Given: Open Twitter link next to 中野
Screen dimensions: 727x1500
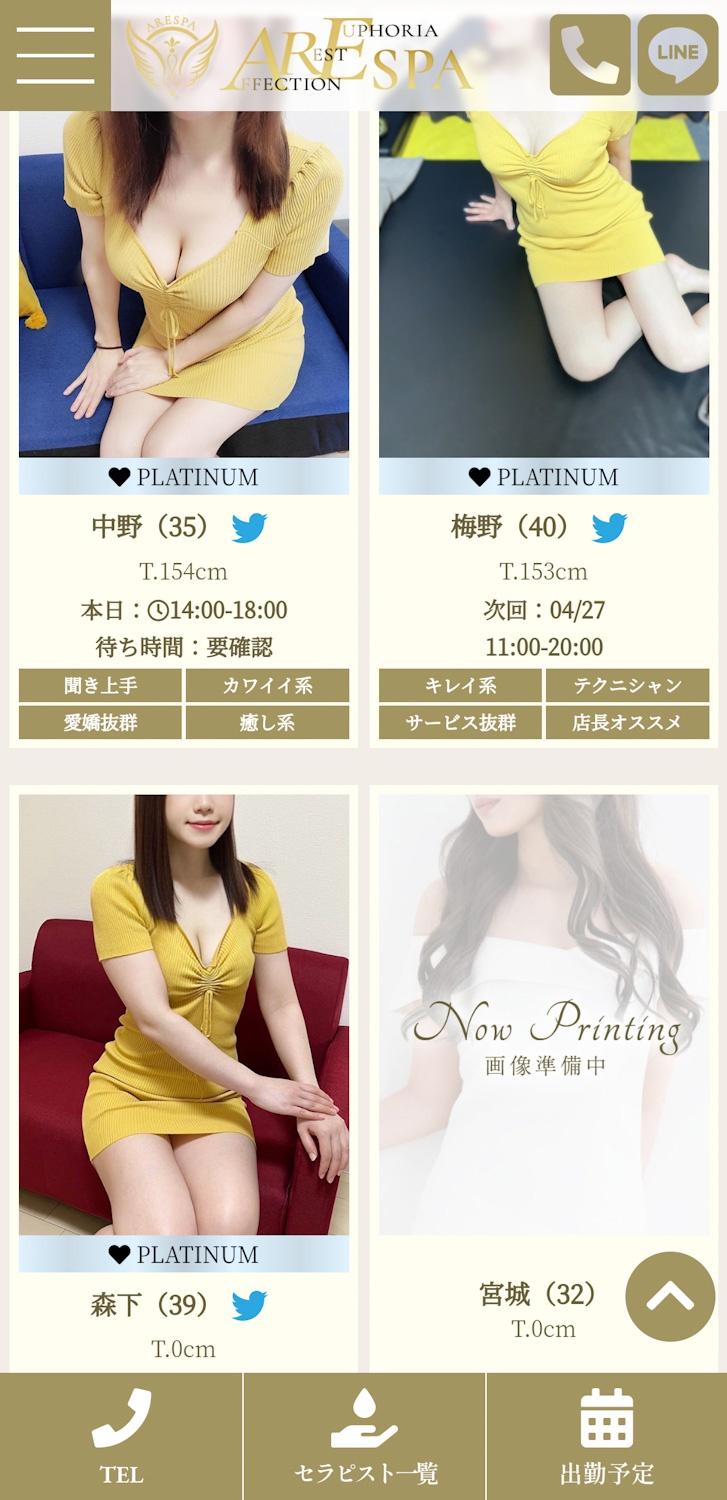Looking at the screenshot, I should pyautogui.click(x=249, y=528).
